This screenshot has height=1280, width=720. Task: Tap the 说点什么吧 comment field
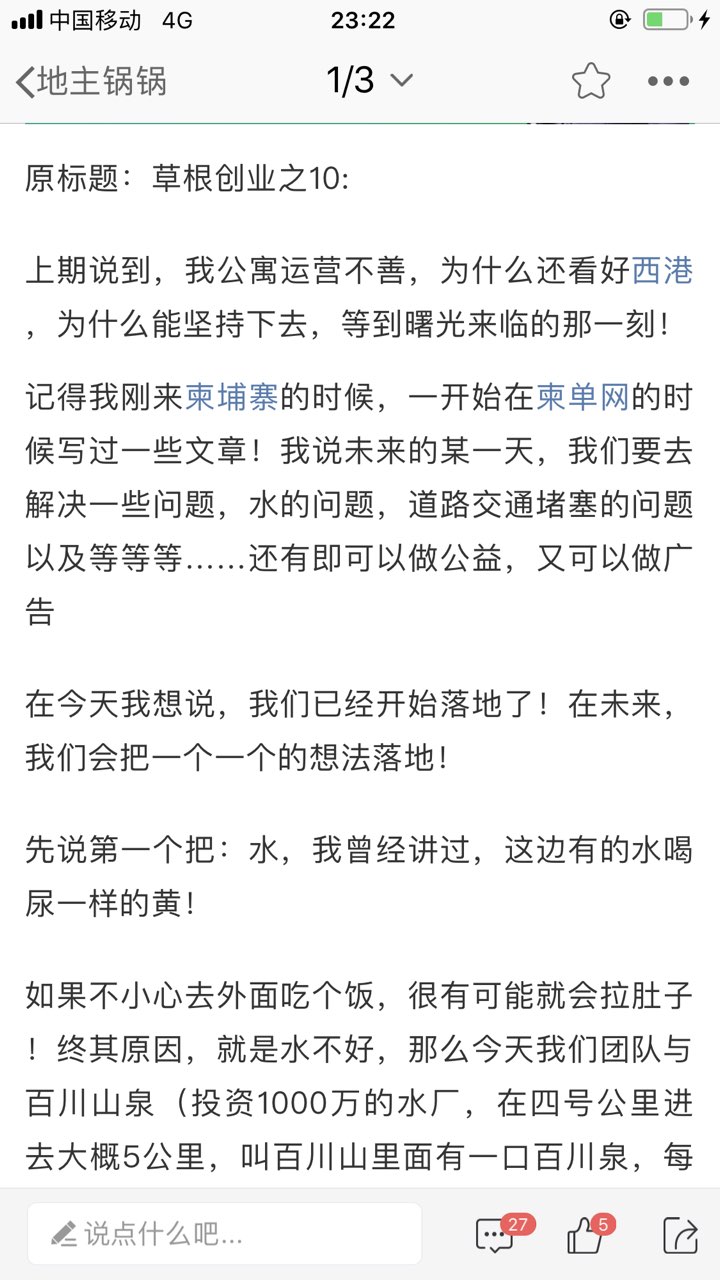[x=225, y=1234]
